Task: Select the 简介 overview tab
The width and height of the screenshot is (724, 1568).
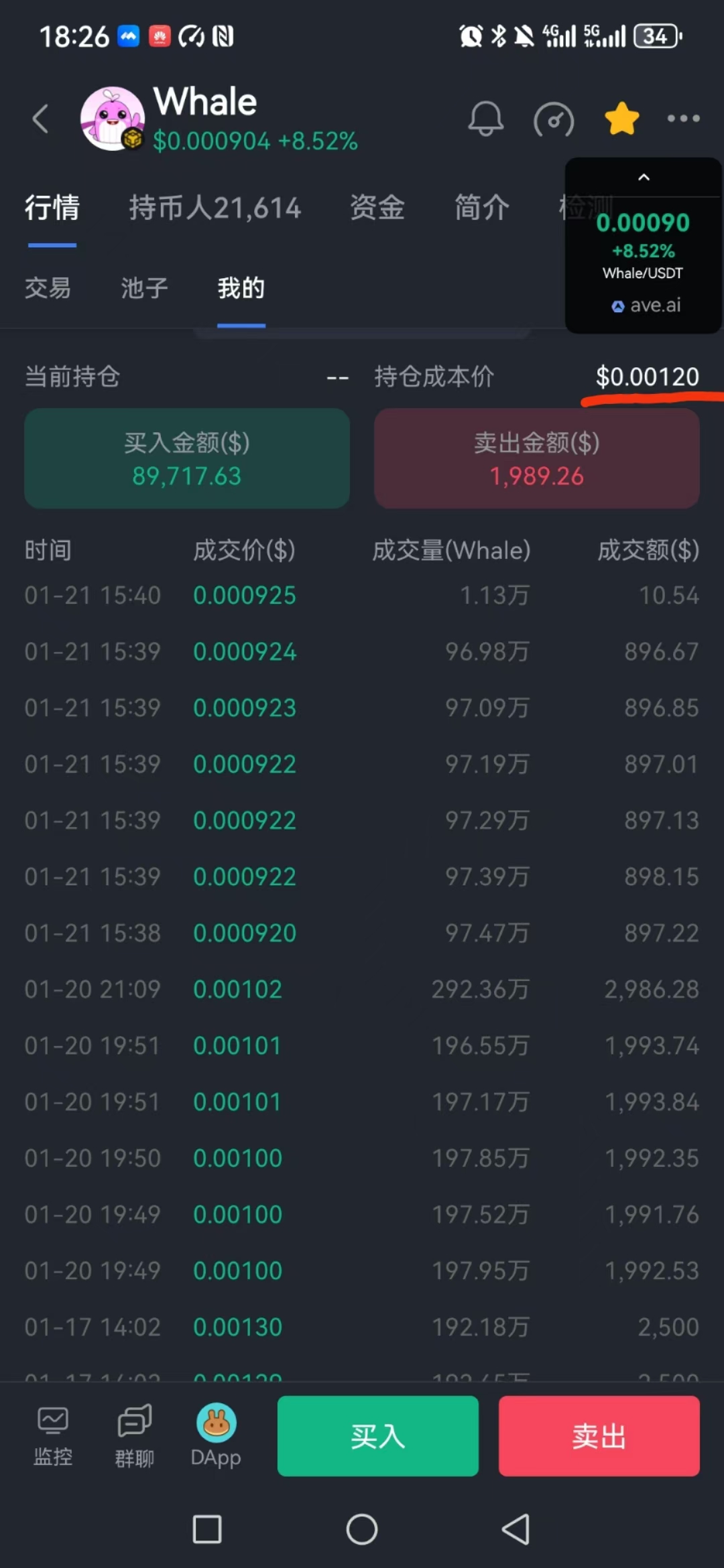Action: [x=481, y=208]
